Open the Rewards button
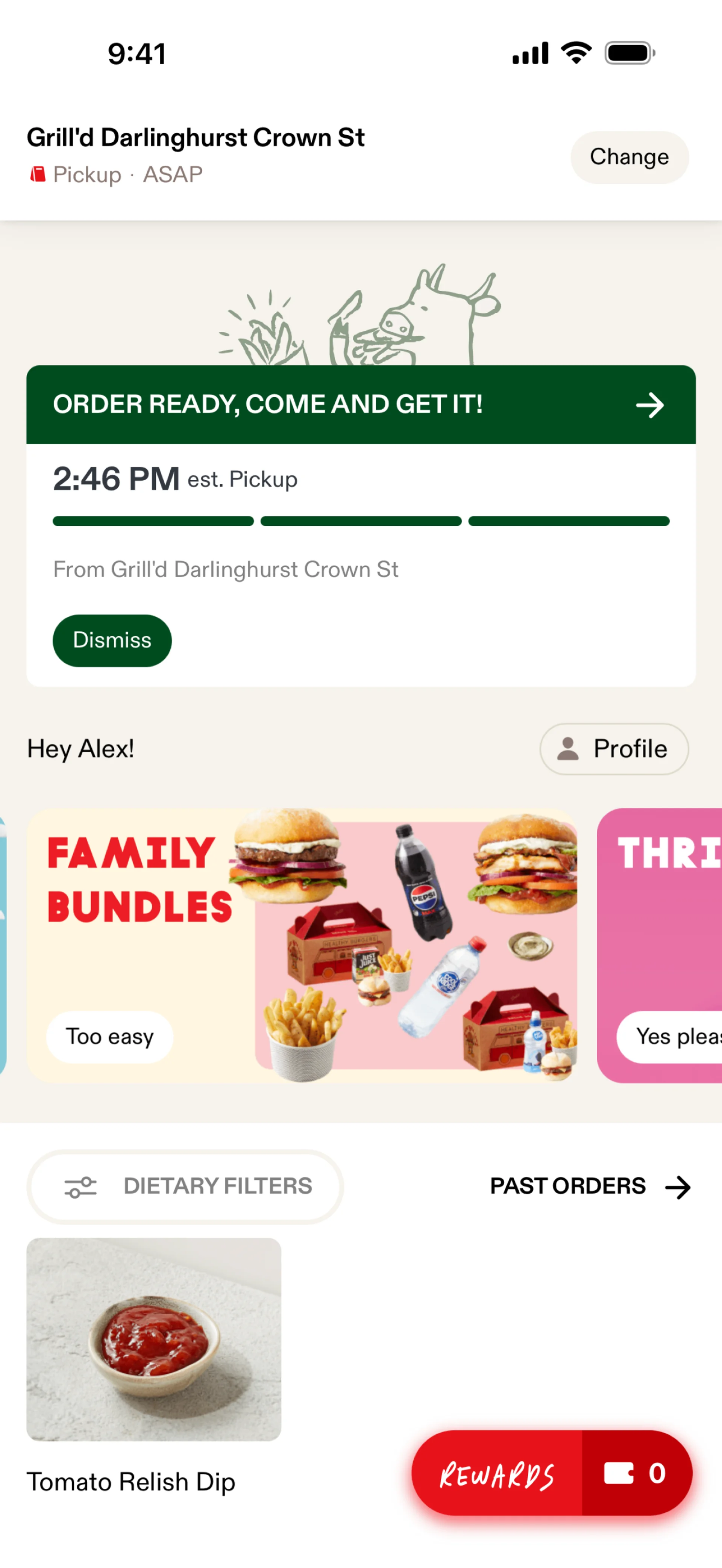Image resolution: width=722 pixels, height=1568 pixels. 496,1473
